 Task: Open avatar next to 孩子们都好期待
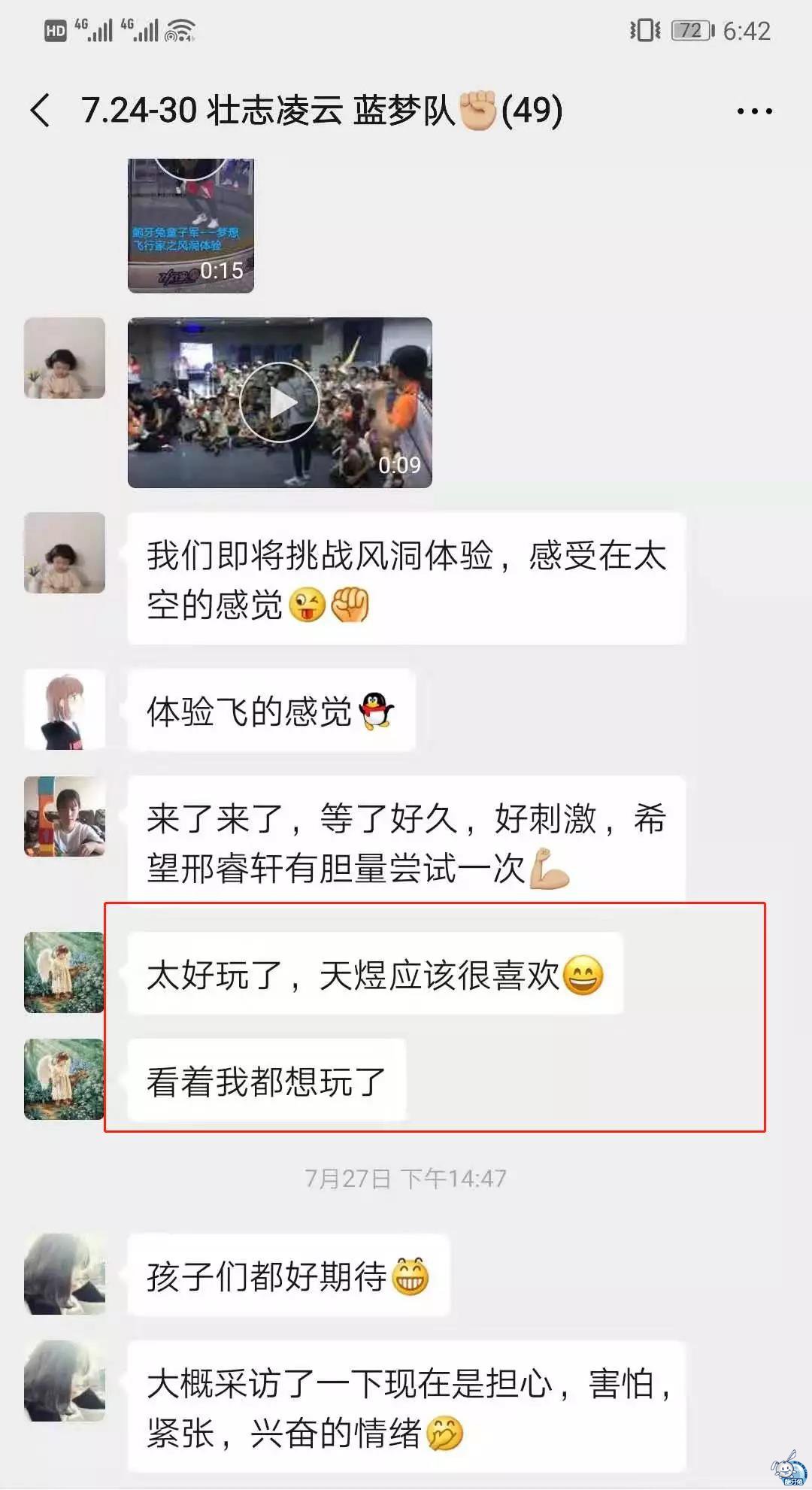coord(65,1274)
